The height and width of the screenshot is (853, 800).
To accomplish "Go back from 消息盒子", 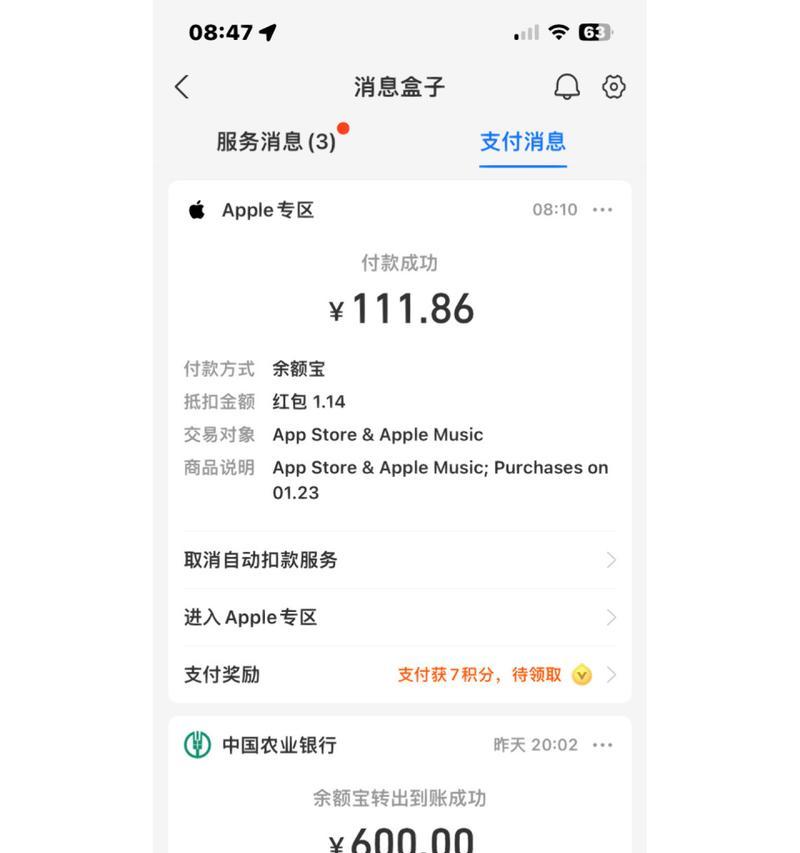I will click(182, 87).
